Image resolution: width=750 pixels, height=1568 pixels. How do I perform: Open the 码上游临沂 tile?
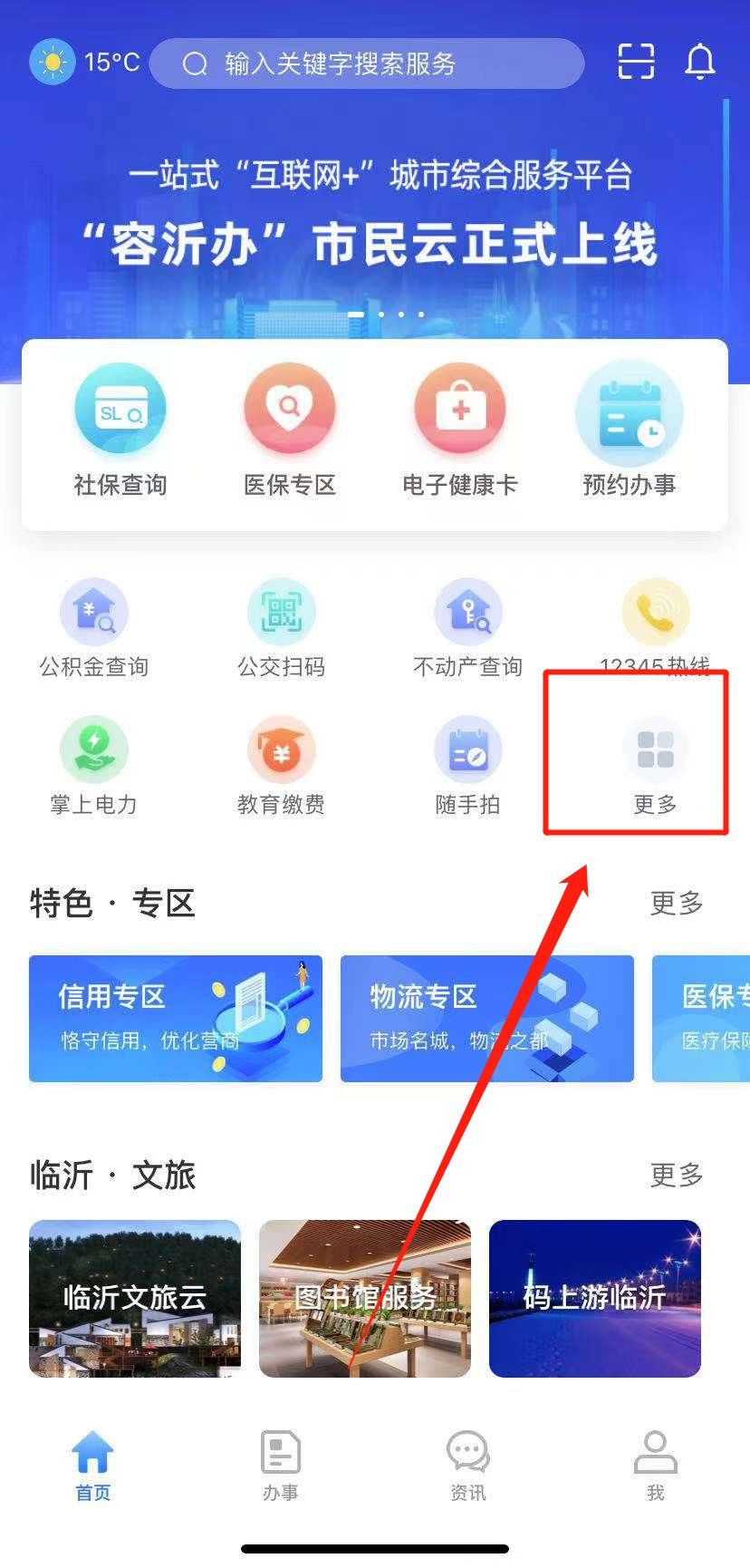coord(594,1298)
